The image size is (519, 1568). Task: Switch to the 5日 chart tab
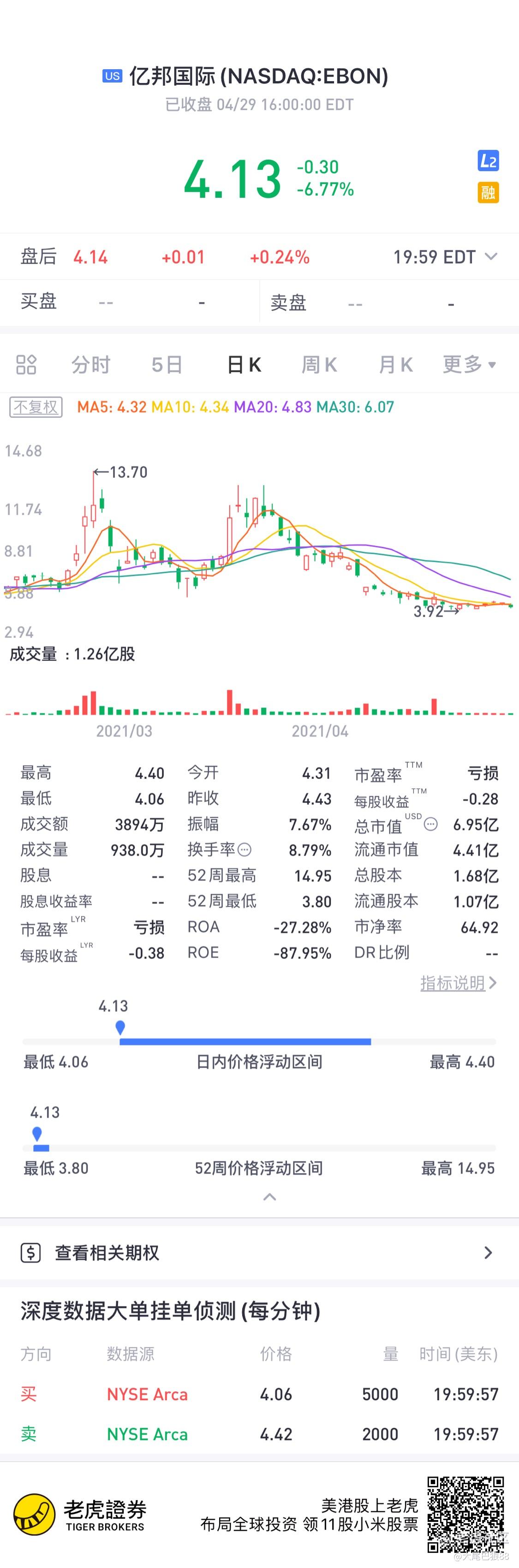point(167,365)
